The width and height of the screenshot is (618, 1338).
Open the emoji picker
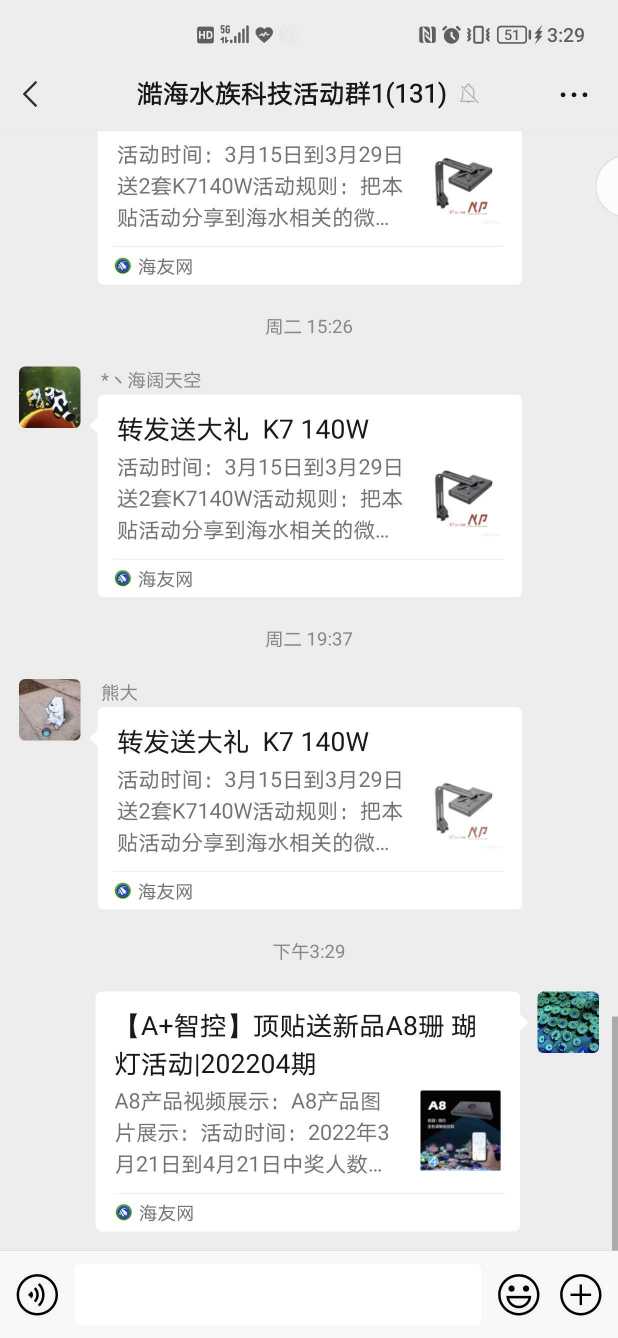519,1295
